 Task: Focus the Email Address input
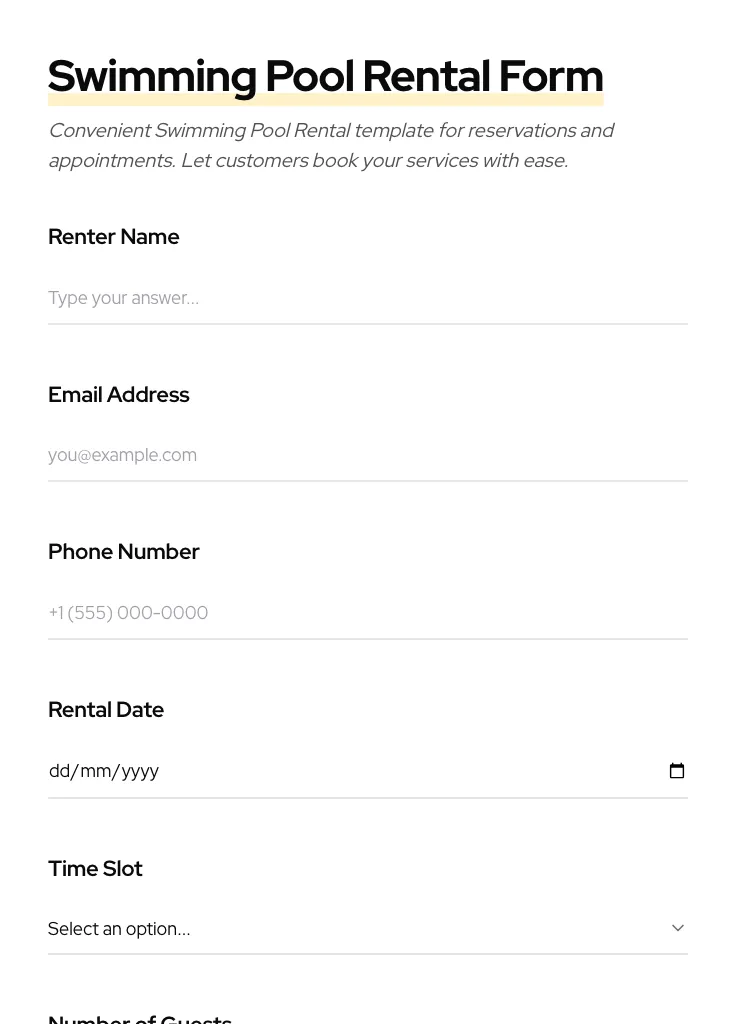coord(367,455)
